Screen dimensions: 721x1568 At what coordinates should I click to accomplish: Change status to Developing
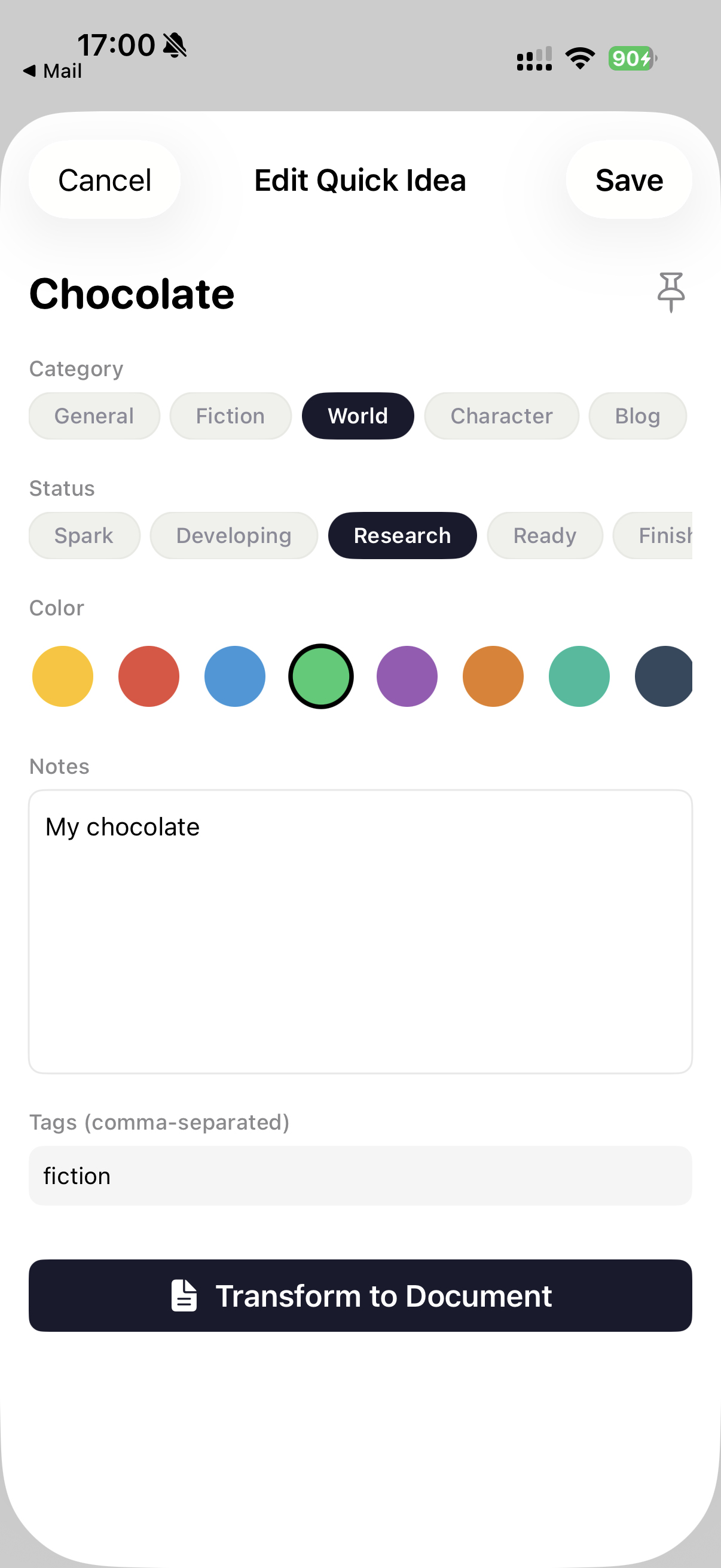(x=234, y=536)
